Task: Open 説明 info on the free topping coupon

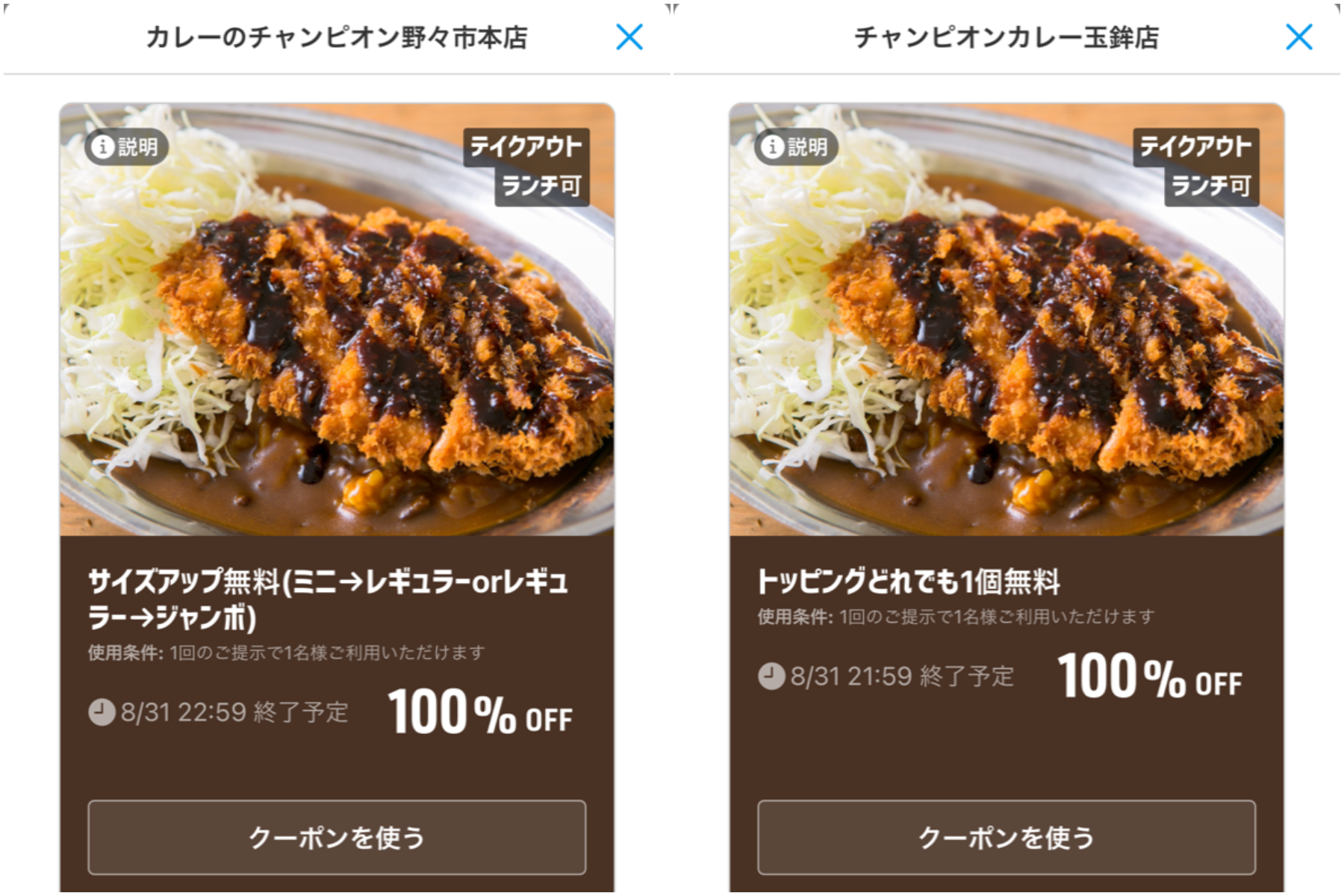Action: (x=795, y=146)
